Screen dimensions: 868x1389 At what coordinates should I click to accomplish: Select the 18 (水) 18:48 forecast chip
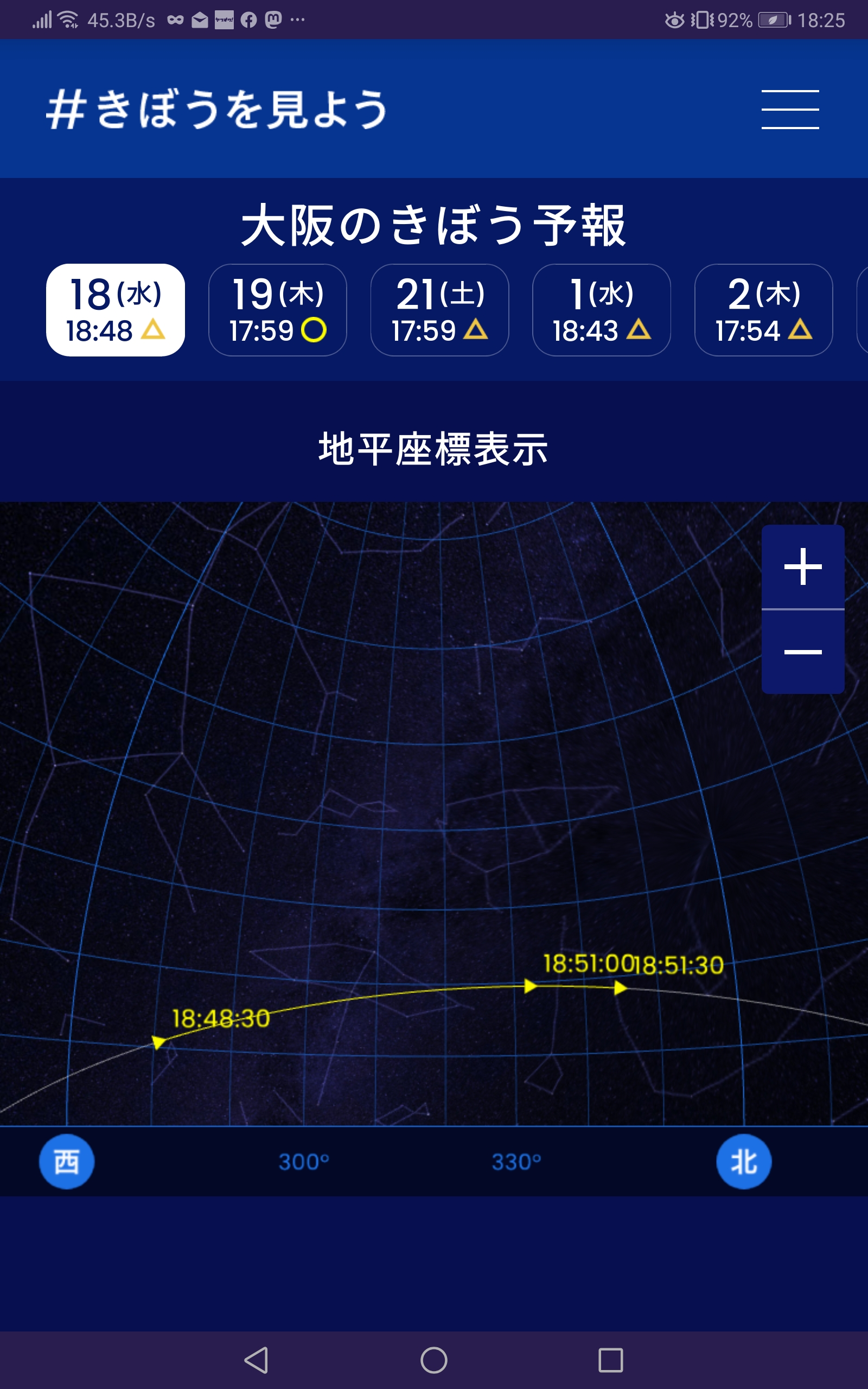click(x=116, y=310)
